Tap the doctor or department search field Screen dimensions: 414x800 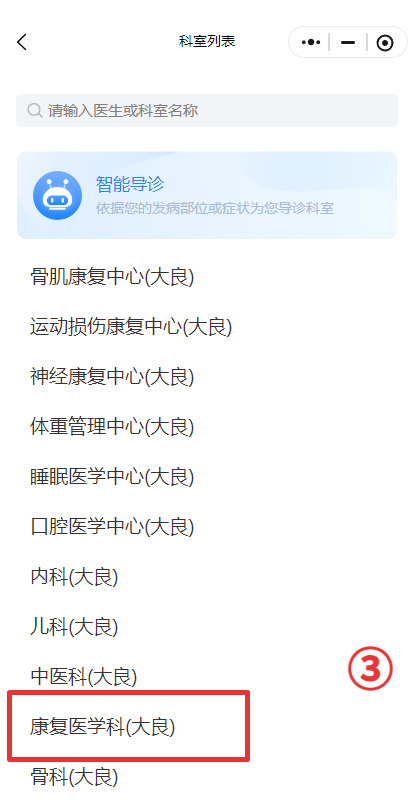click(x=207, y=110)
